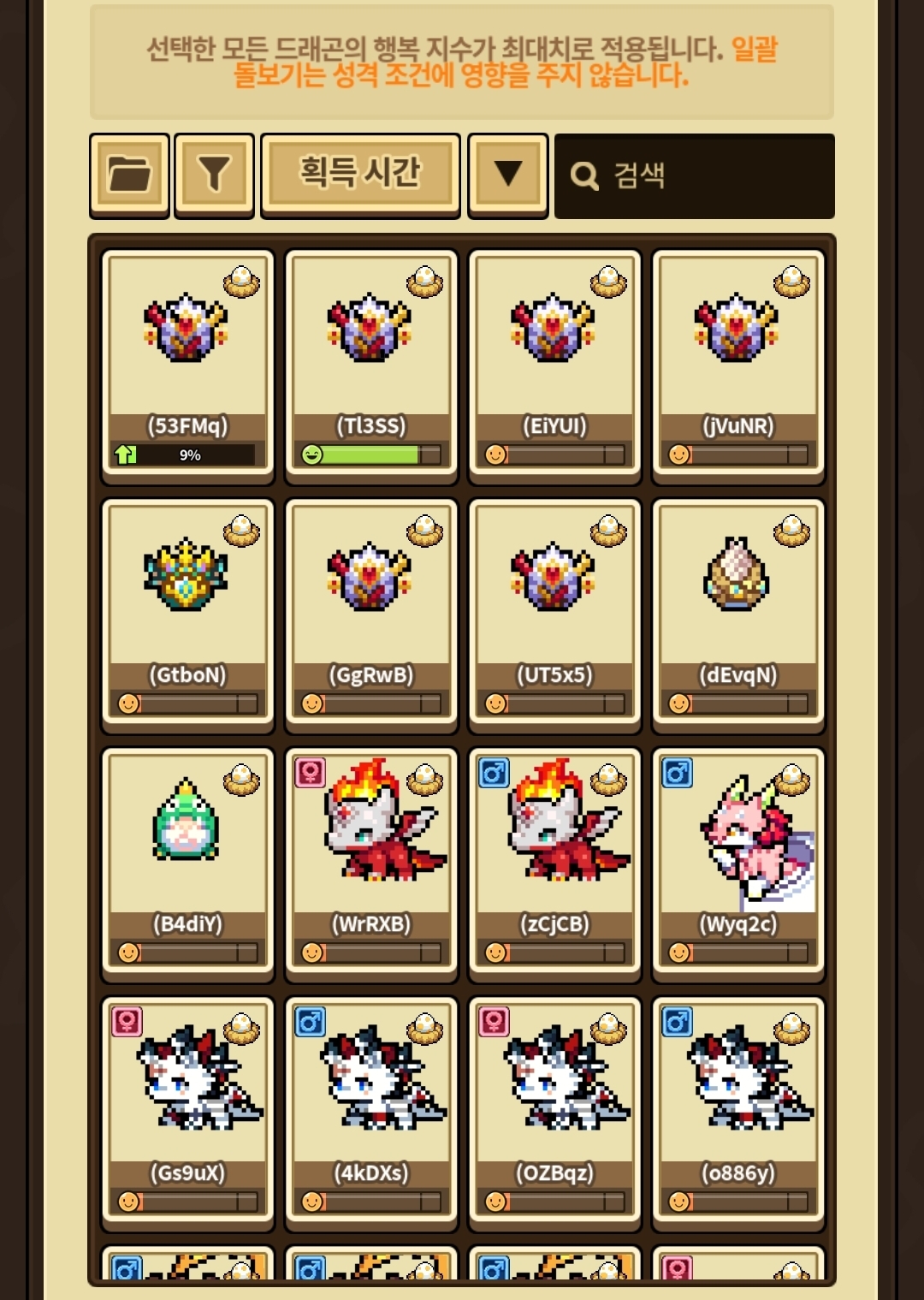Choose the egg card UT5x5
The width and height of the screenshot is (924, 1300).
554,612
